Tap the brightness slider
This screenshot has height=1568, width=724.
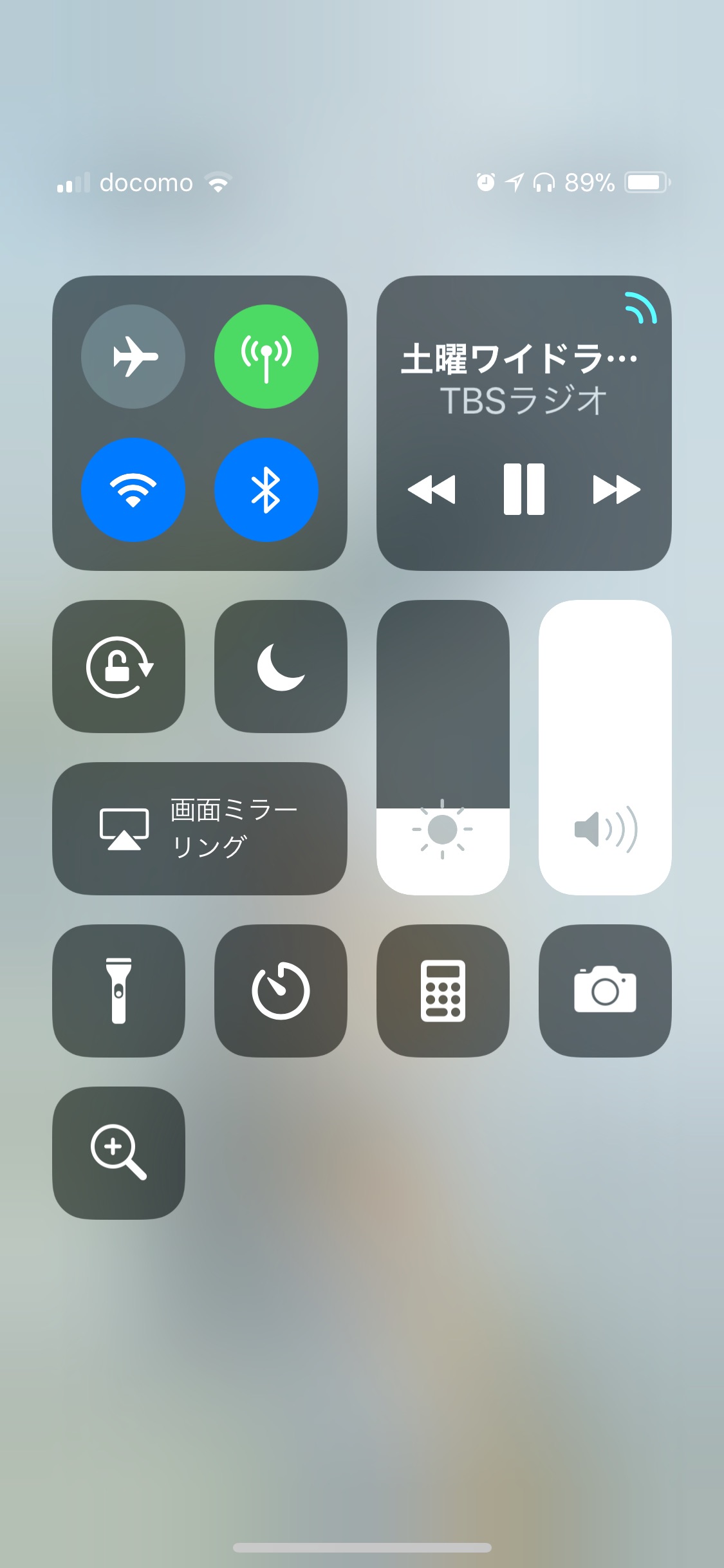pyautogui.click(x=443, y=747)
